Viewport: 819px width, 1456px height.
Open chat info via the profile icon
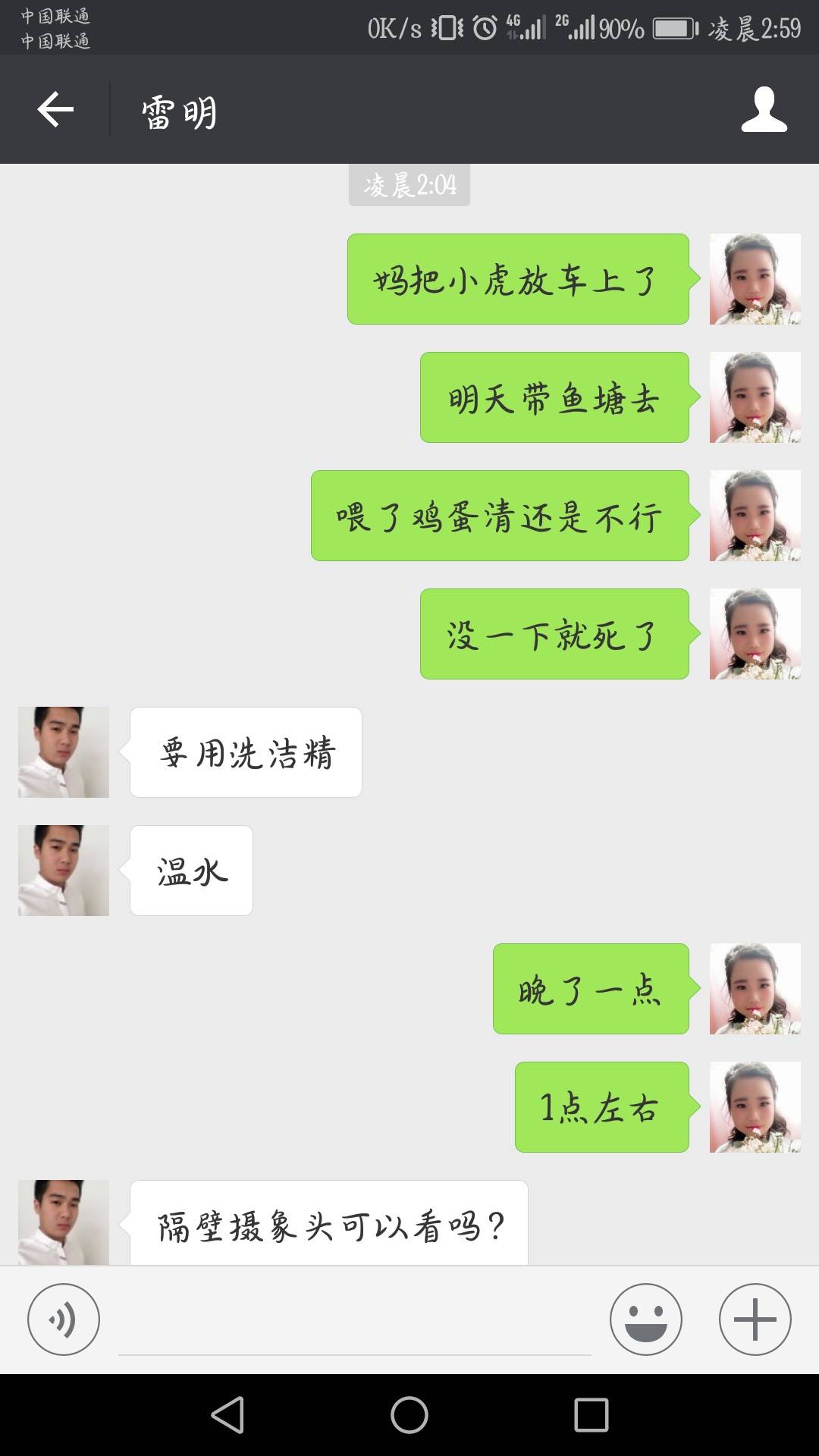click(764, 110)
